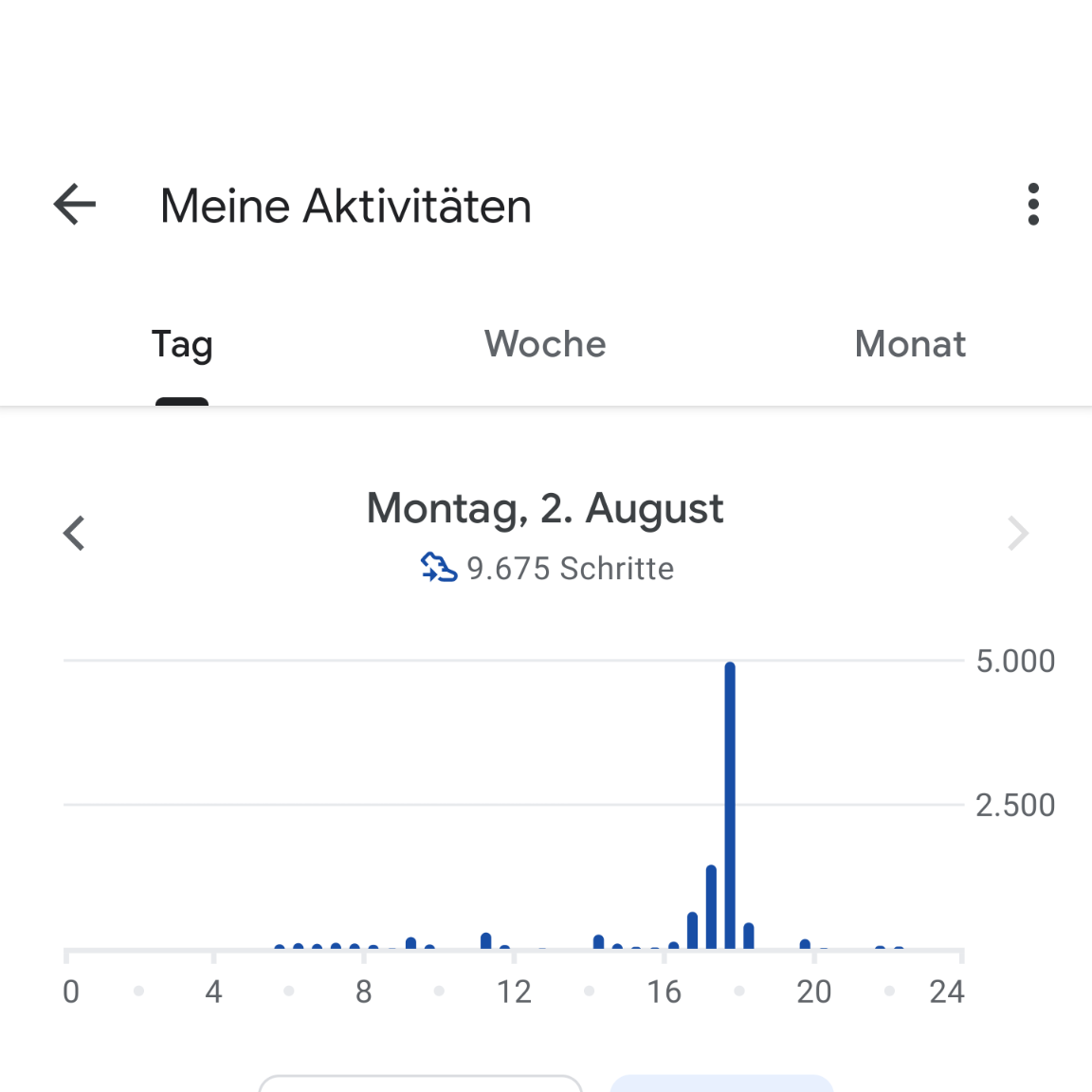Open the overflow menu

(x=1033, y=205)
